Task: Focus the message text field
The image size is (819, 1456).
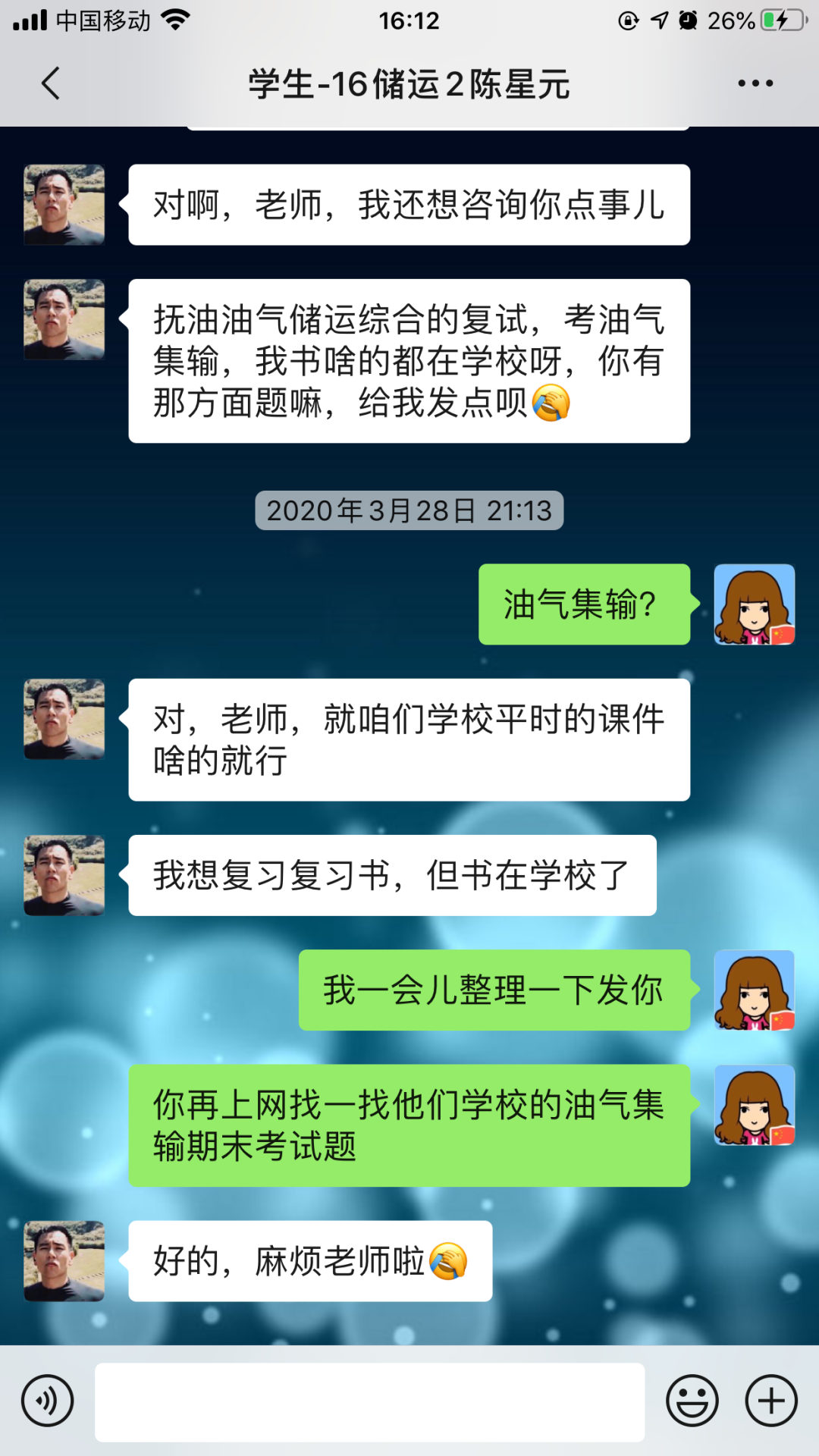Action: tap(369, 1401)
